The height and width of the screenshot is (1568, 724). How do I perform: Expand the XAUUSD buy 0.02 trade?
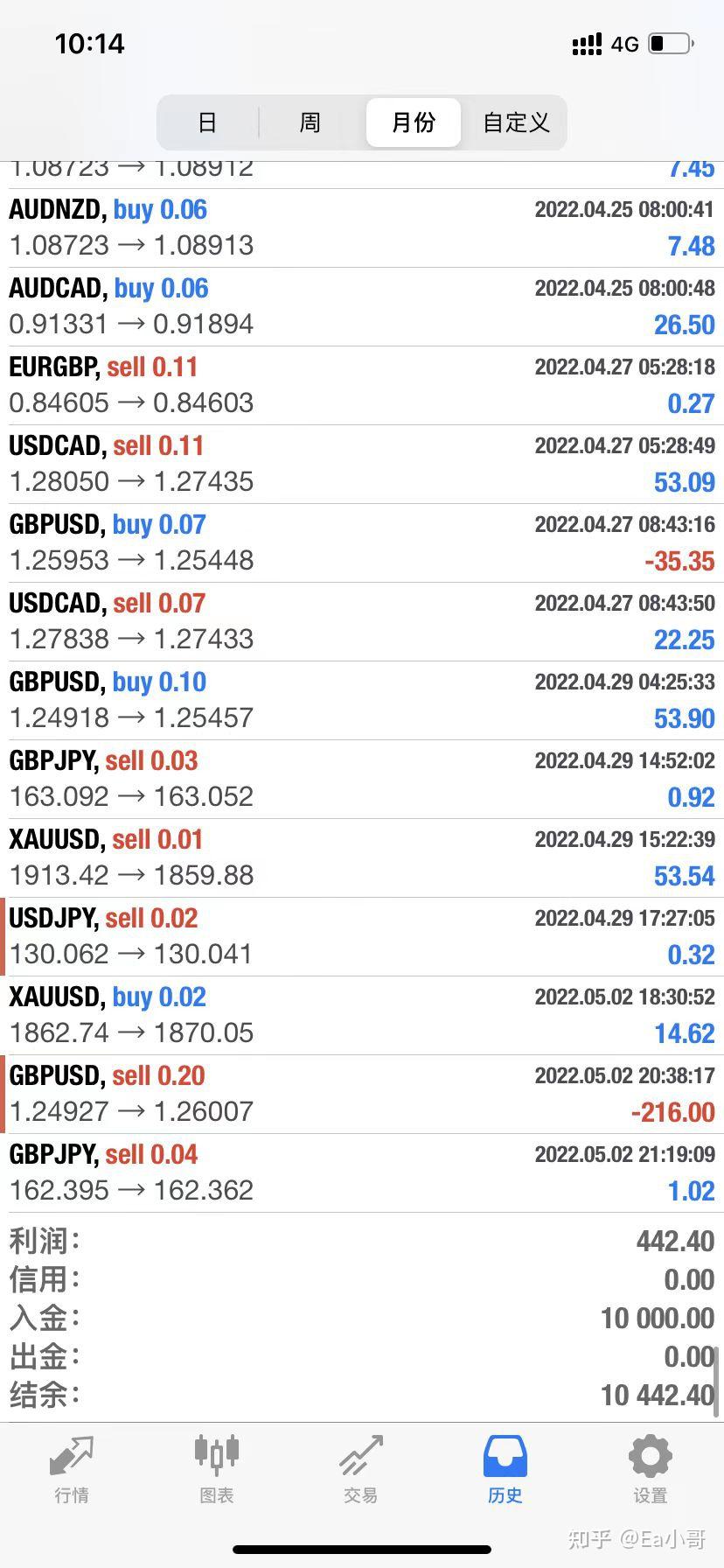(362, 1015)
